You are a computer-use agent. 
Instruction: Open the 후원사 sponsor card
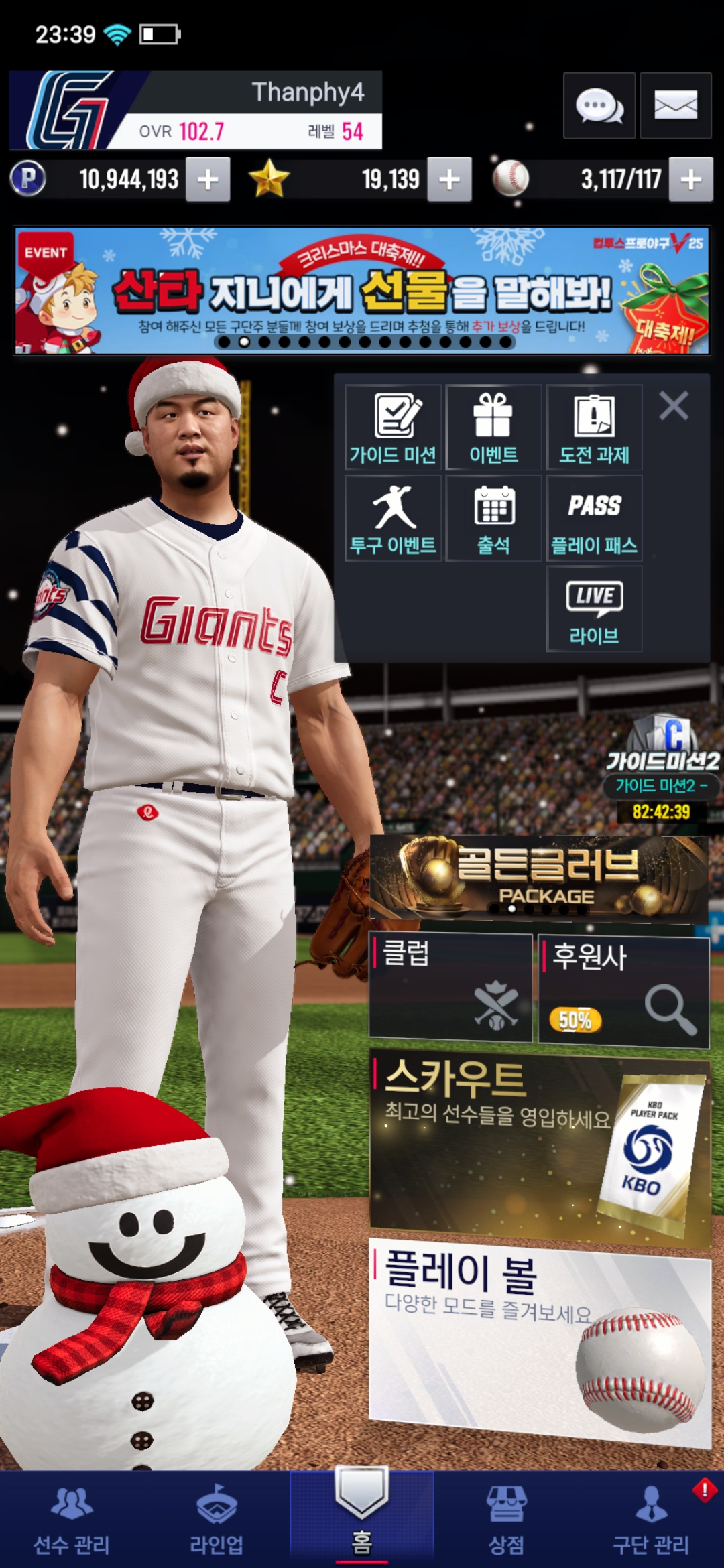[623, 990]
